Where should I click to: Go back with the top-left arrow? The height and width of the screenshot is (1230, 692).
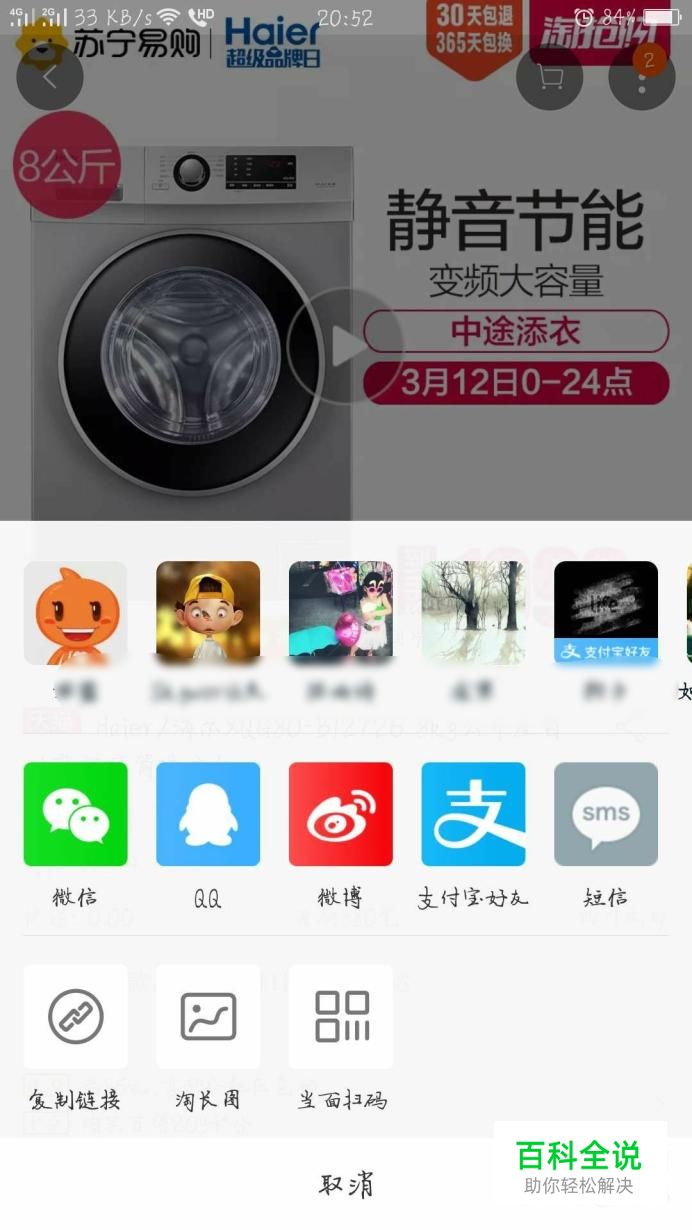click(x=49, y=76)
